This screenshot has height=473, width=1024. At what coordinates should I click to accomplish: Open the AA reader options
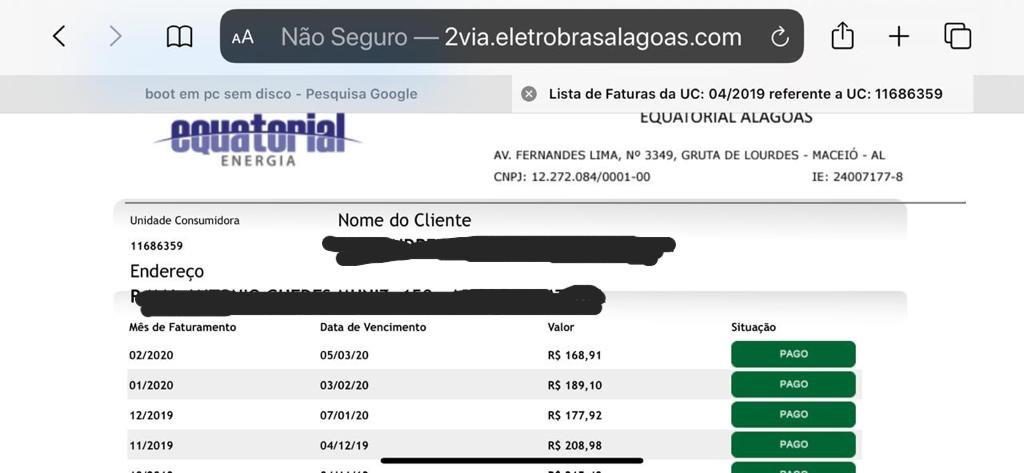(243, 38)
